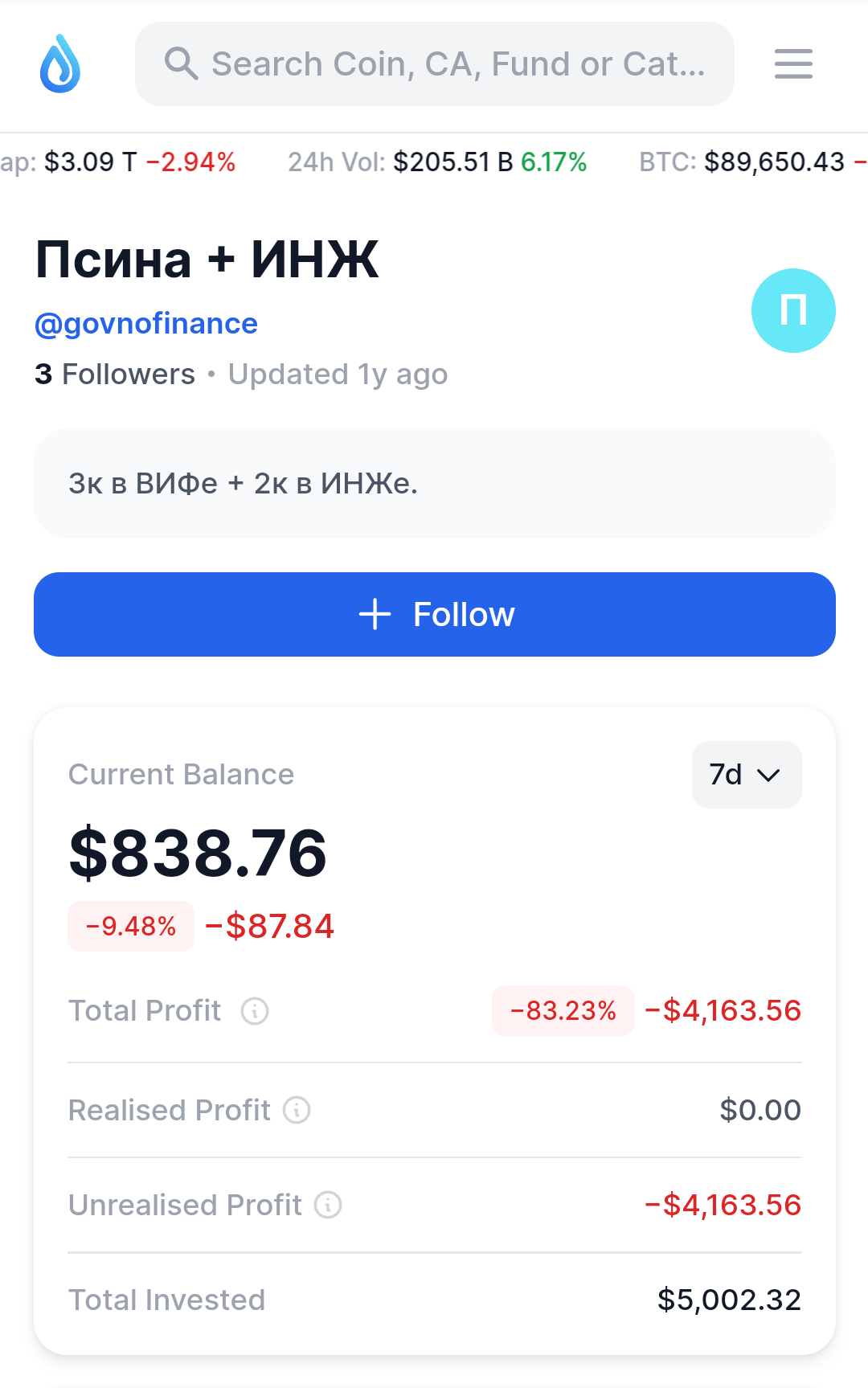Open the portfolio's avatar
868x1388 pixels.
[793, 311]
